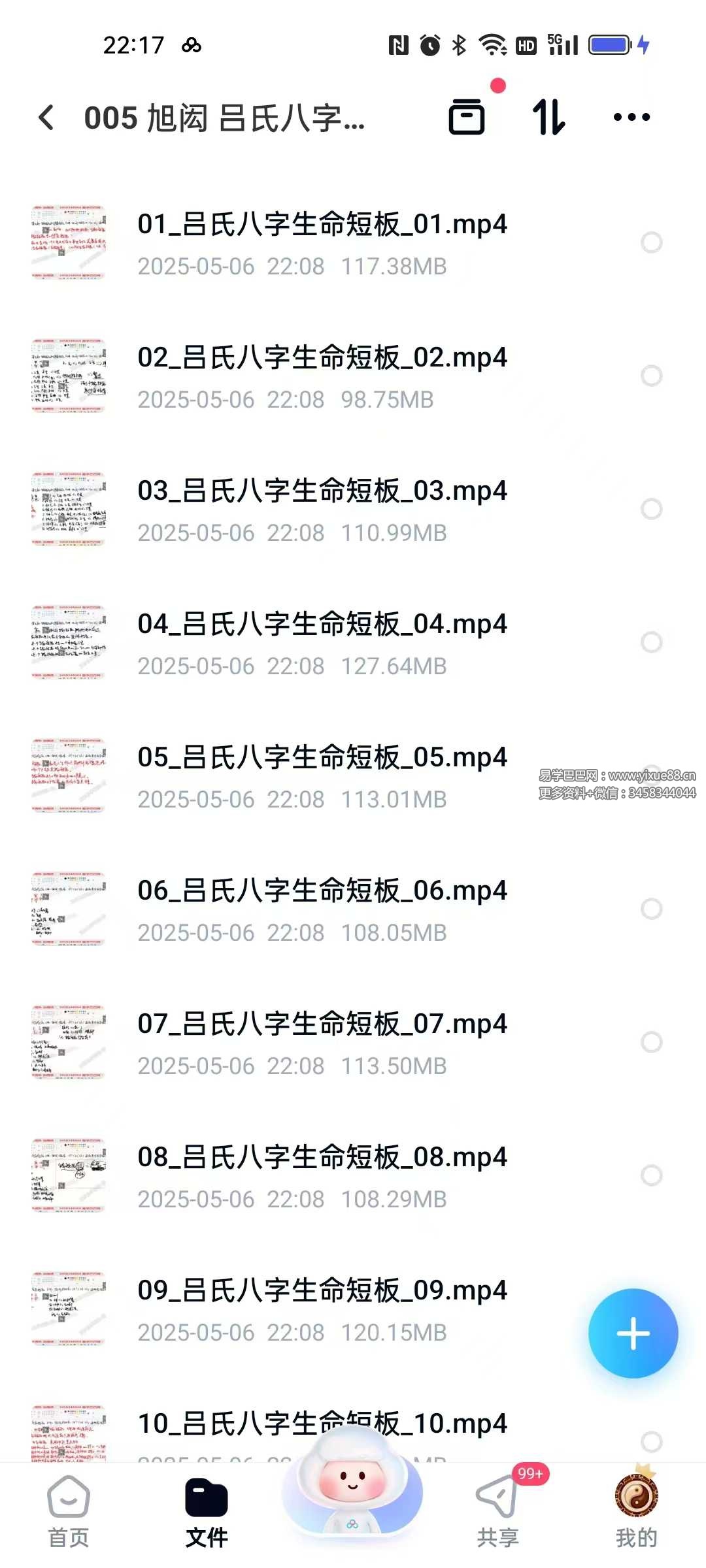This screenshot has width=706, height=1568.
Task: Open the thumbnail of 06_吕氏八字生命短板_06.mp4
Action: [x=69, y=908]
